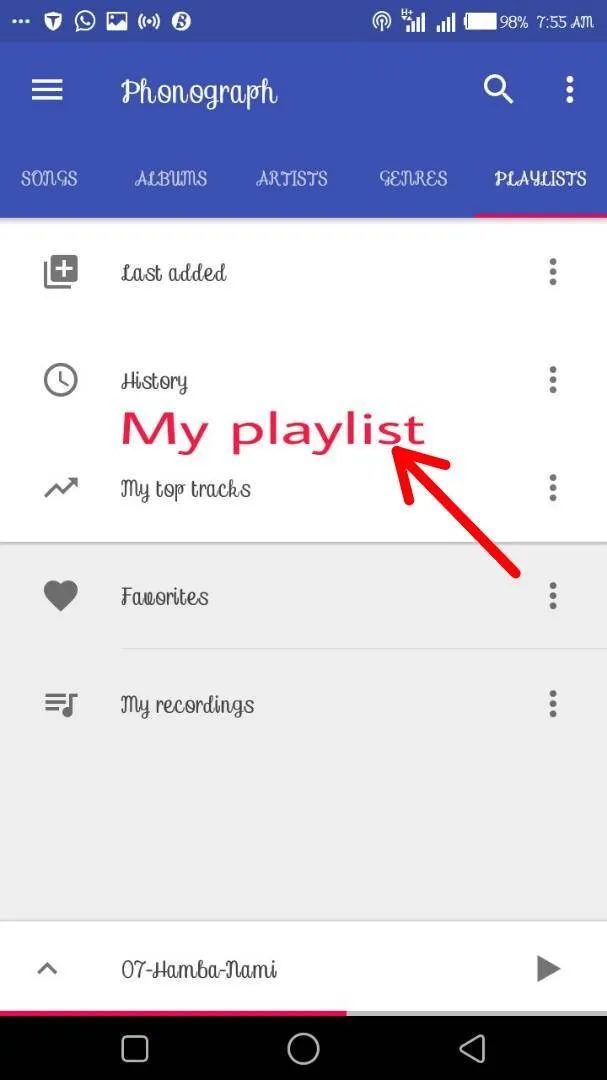Select the Playlists tab
The width and height of the screenshot is (607, 1080).
point(540,179)
